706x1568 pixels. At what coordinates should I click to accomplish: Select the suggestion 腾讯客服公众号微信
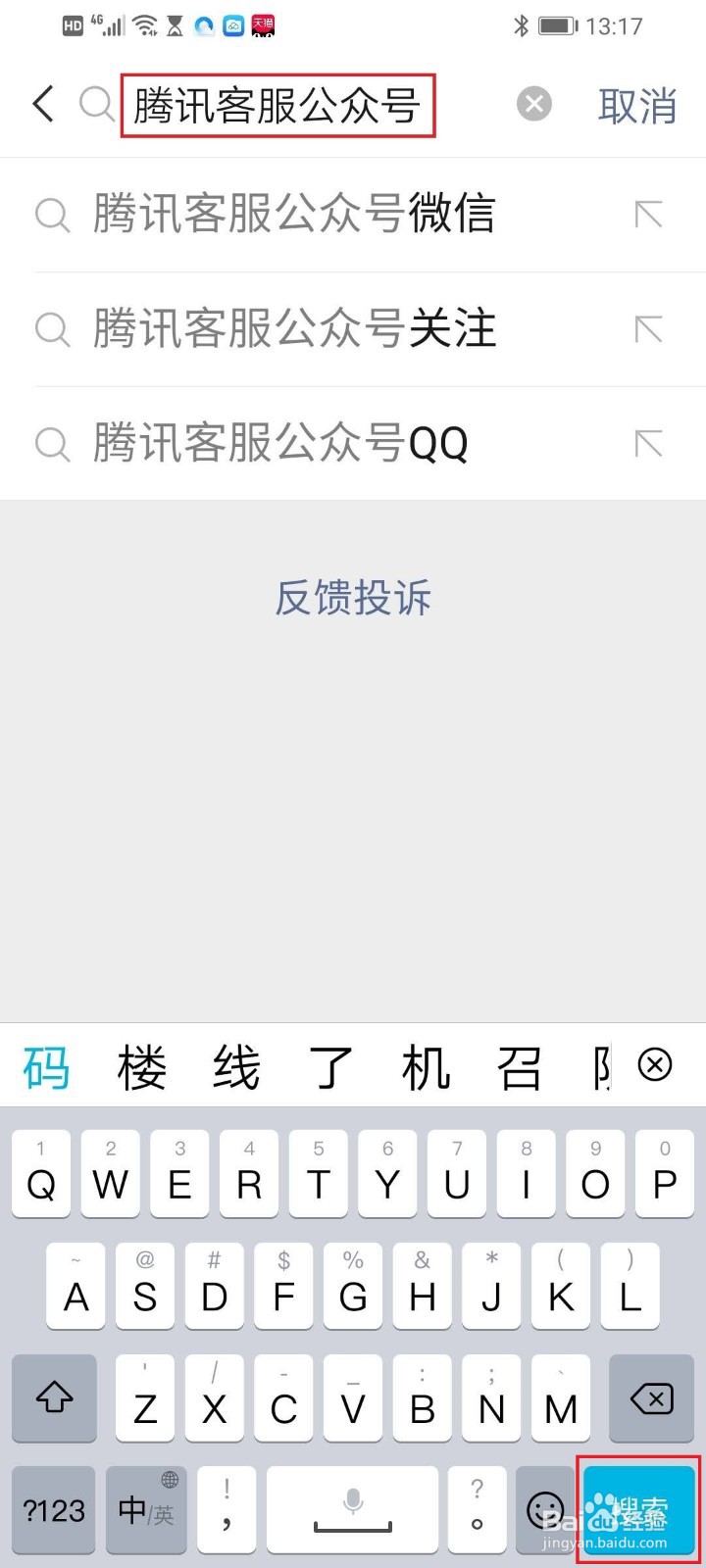[x=294, y=214]
